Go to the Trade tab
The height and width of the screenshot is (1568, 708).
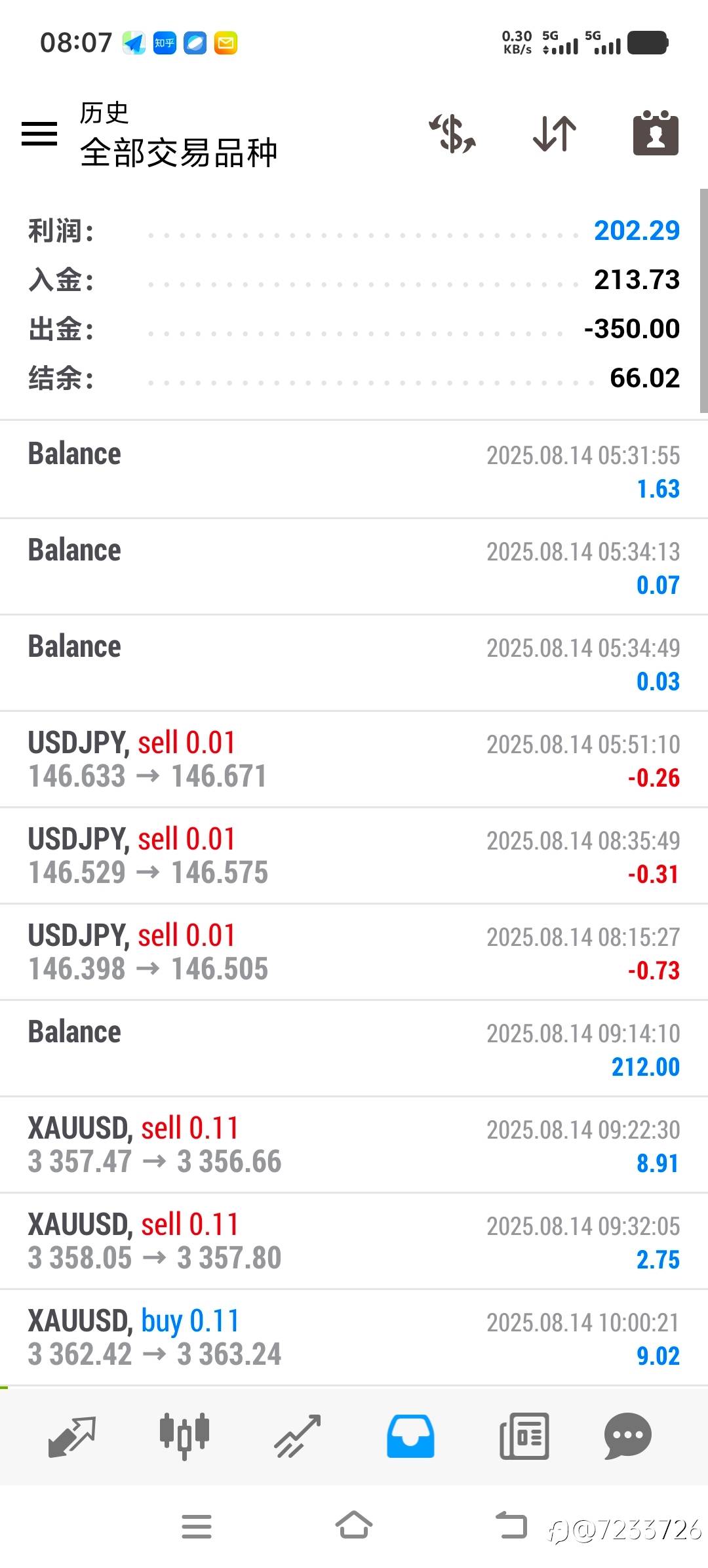pyautogui.click(x=298, y=1436)
